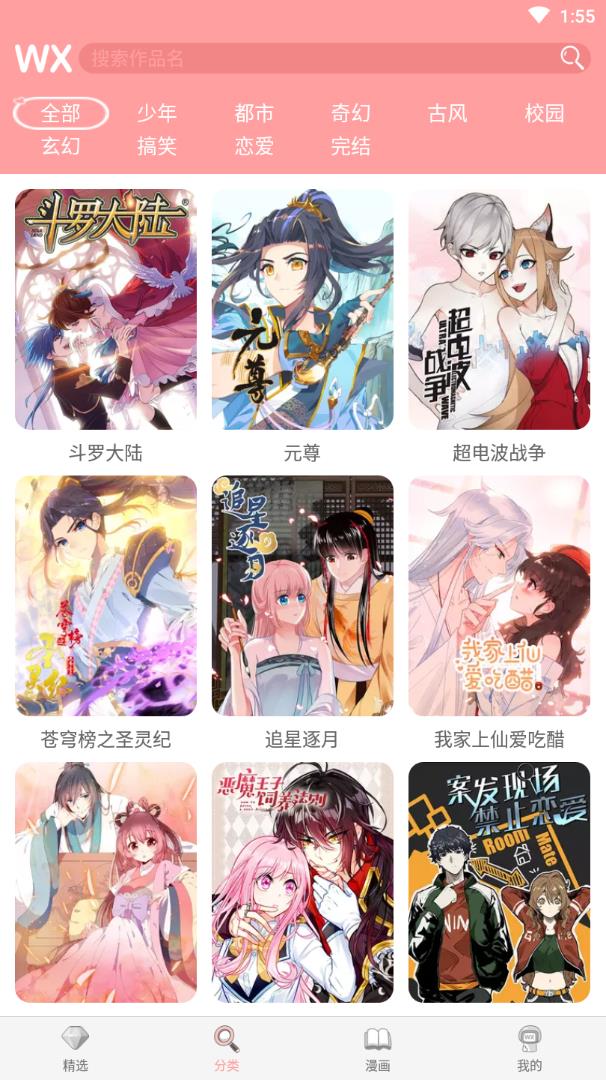
Task: Show 校园 comics
Action: (x=545, y=113)
